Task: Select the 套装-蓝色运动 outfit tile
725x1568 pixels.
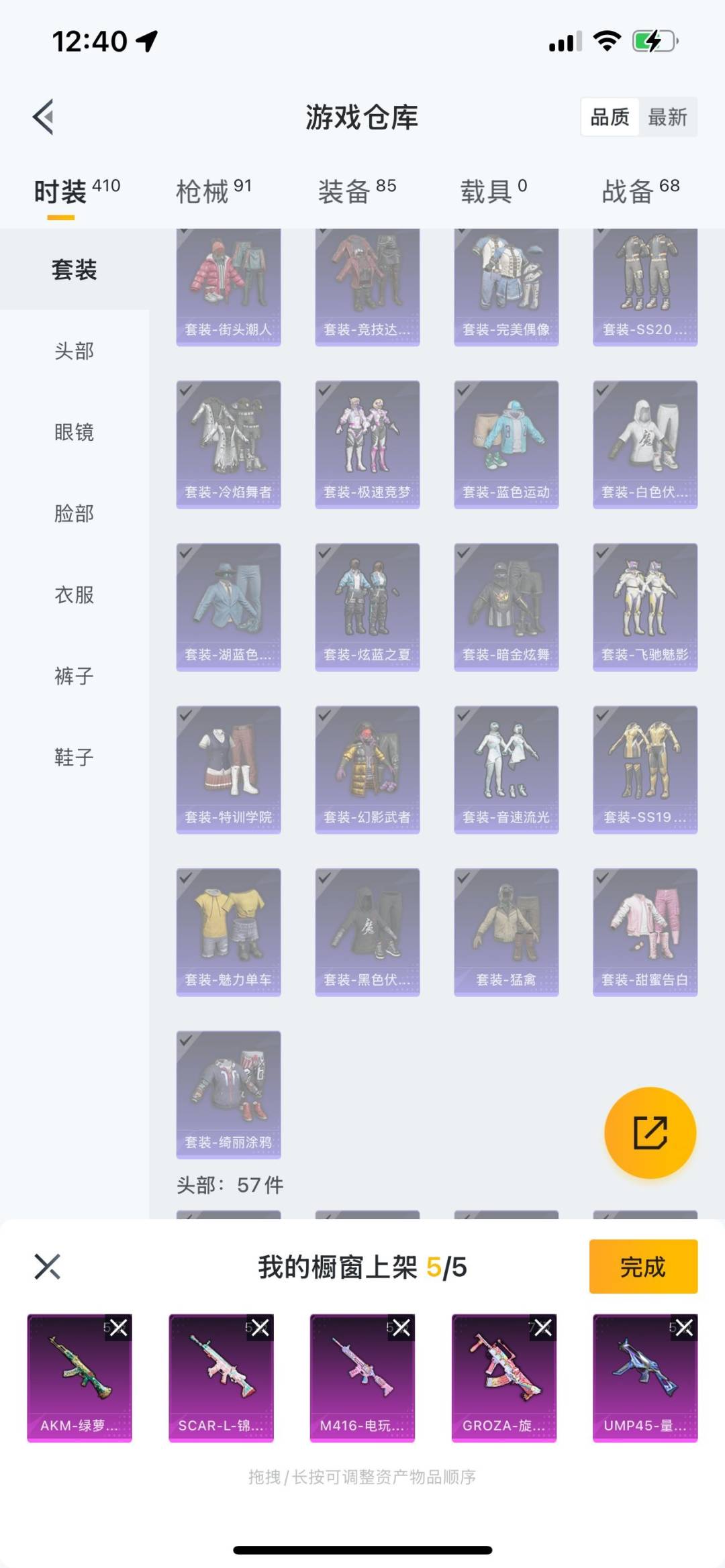Action: 506,444
